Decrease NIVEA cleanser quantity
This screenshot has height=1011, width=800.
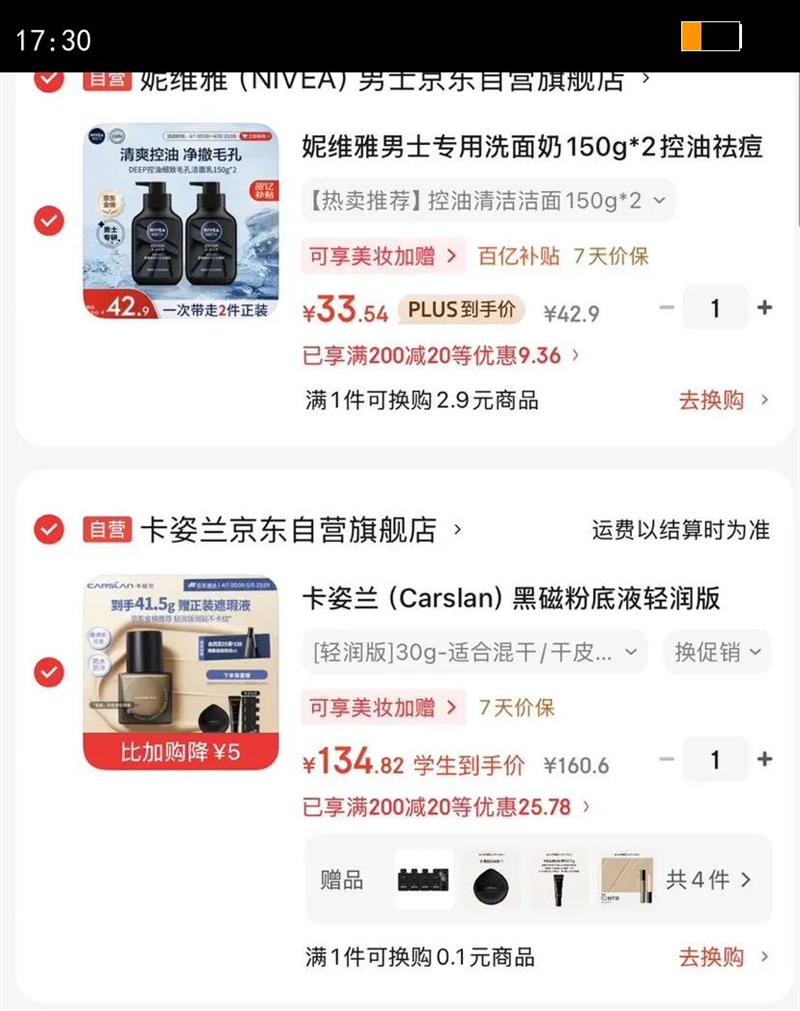coord(667,308)
